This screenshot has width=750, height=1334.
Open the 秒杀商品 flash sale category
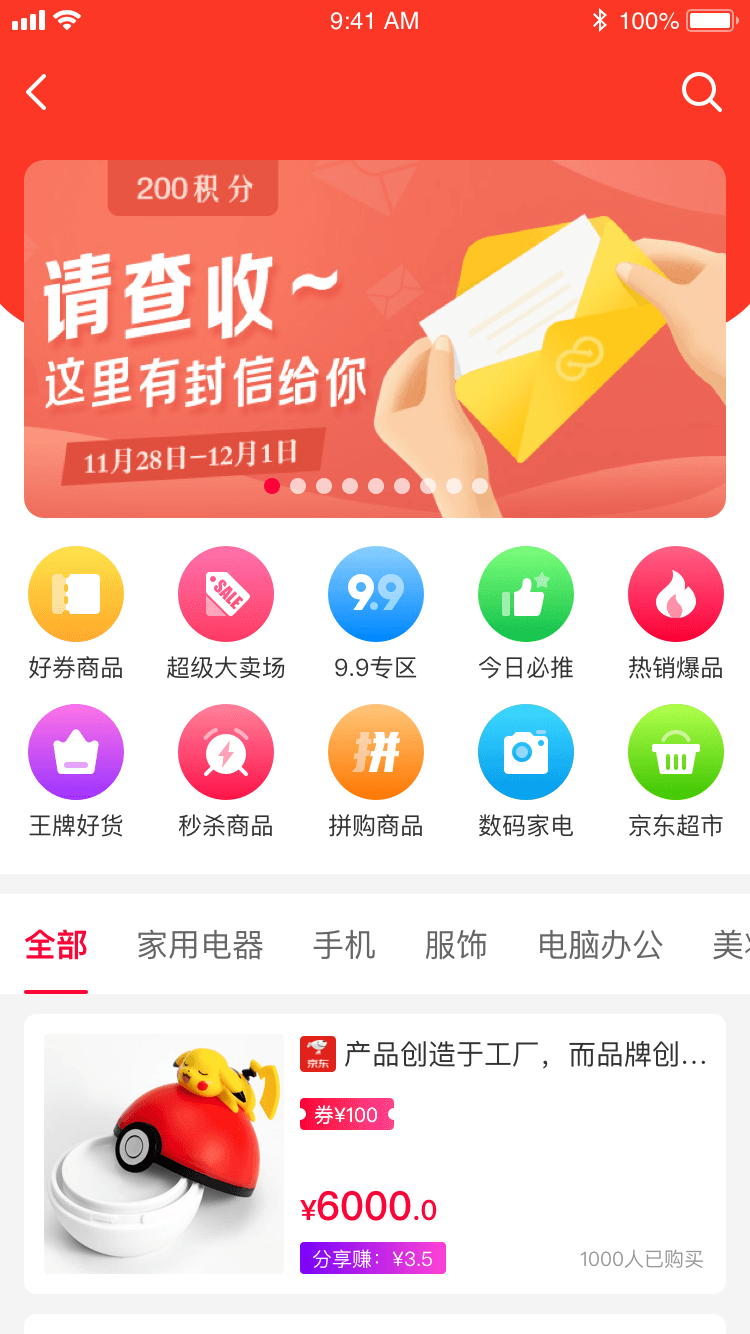226,752
